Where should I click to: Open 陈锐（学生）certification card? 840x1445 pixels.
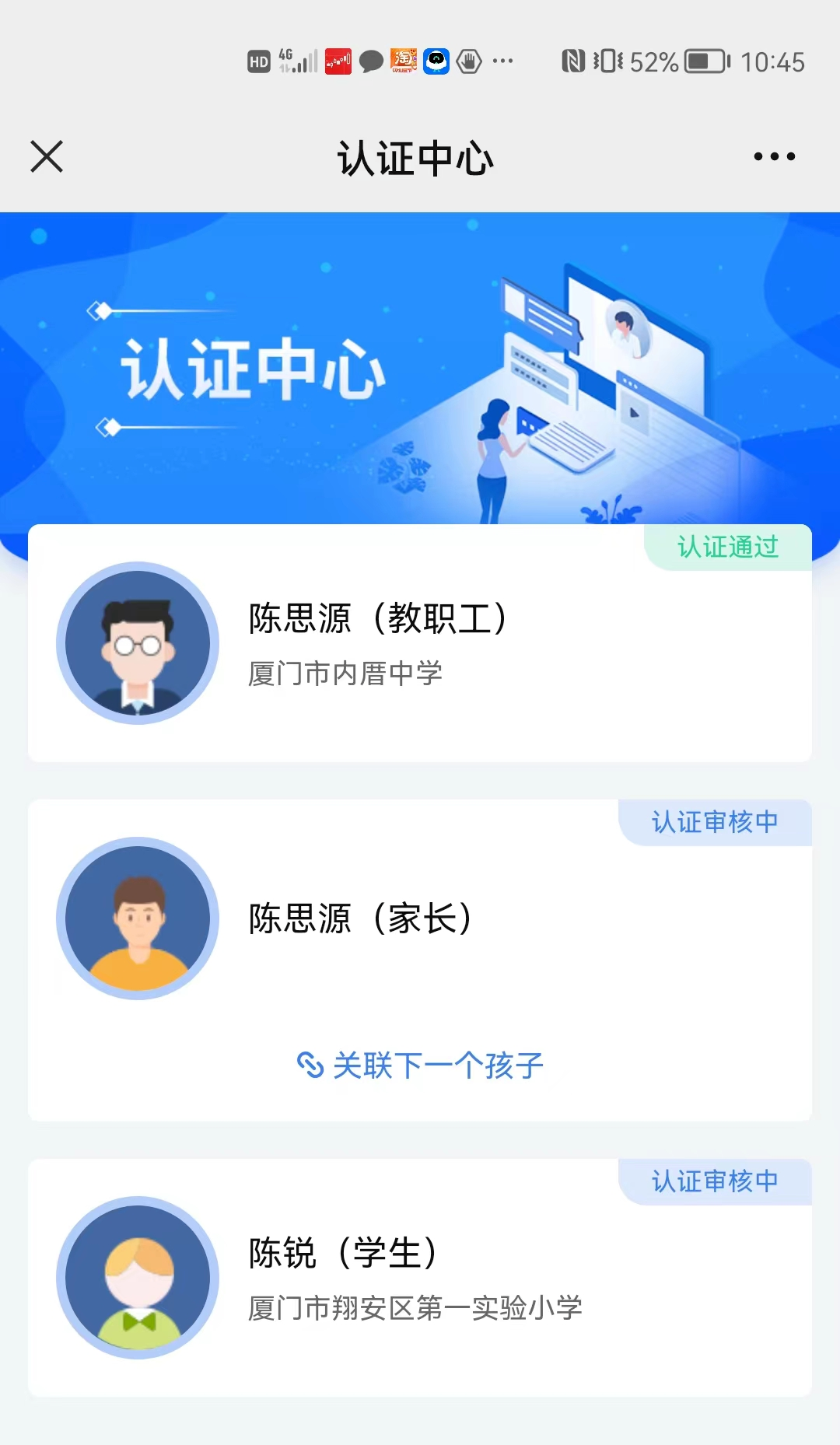coord(420,1278)
